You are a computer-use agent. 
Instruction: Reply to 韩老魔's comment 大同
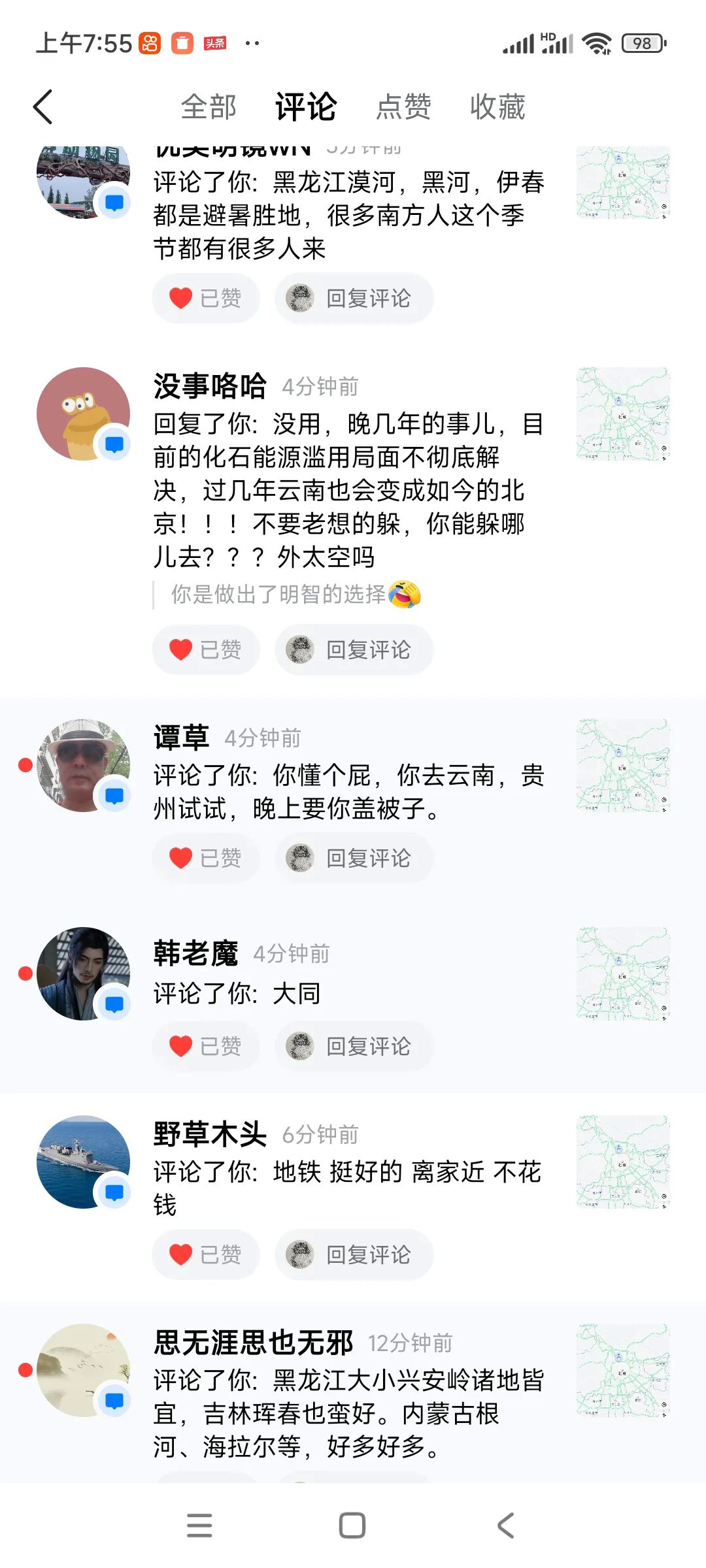tap(354, 1046)
